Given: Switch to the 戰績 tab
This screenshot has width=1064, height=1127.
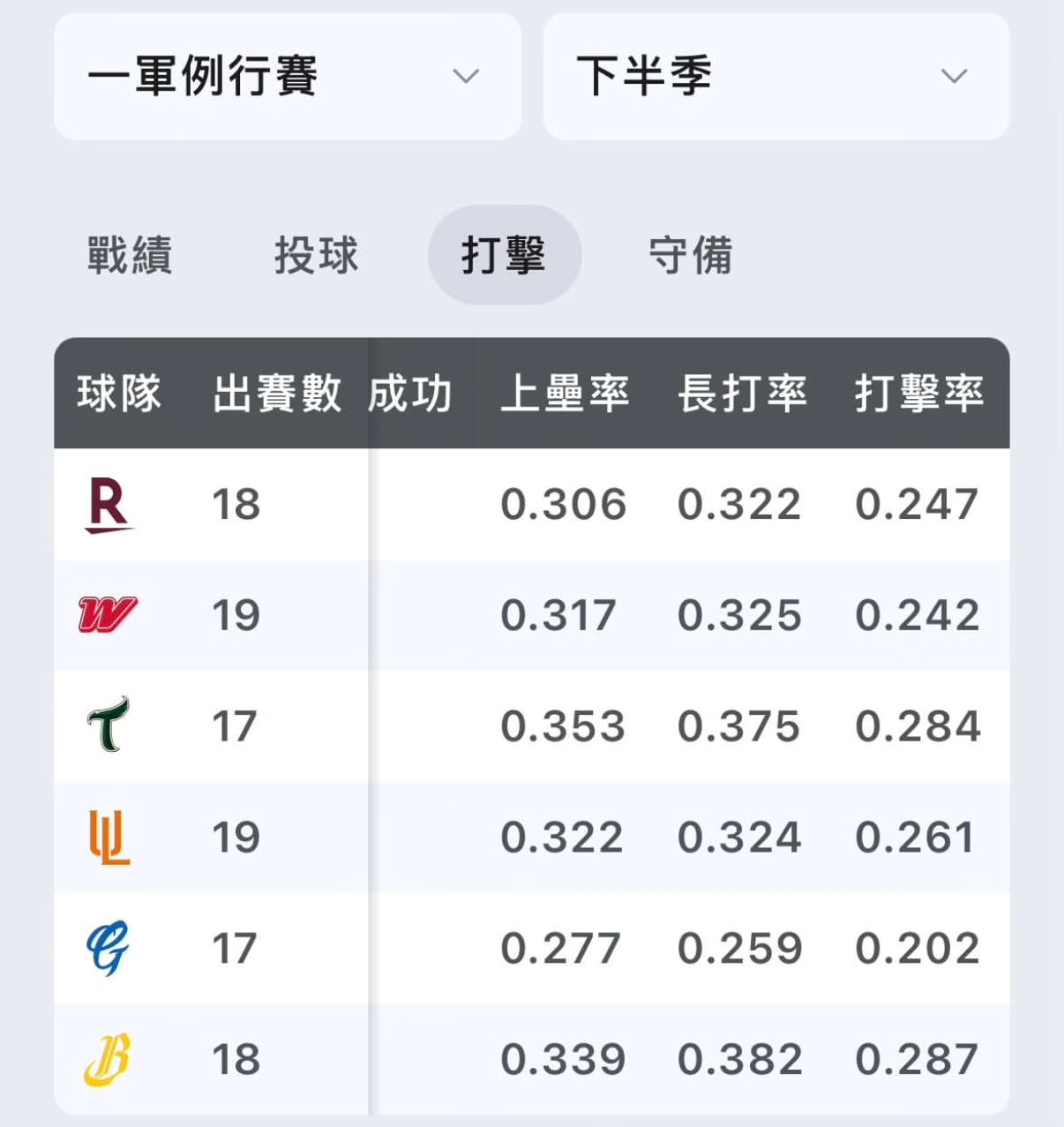Looking at the screenshot, I should [x=130, y=255].
